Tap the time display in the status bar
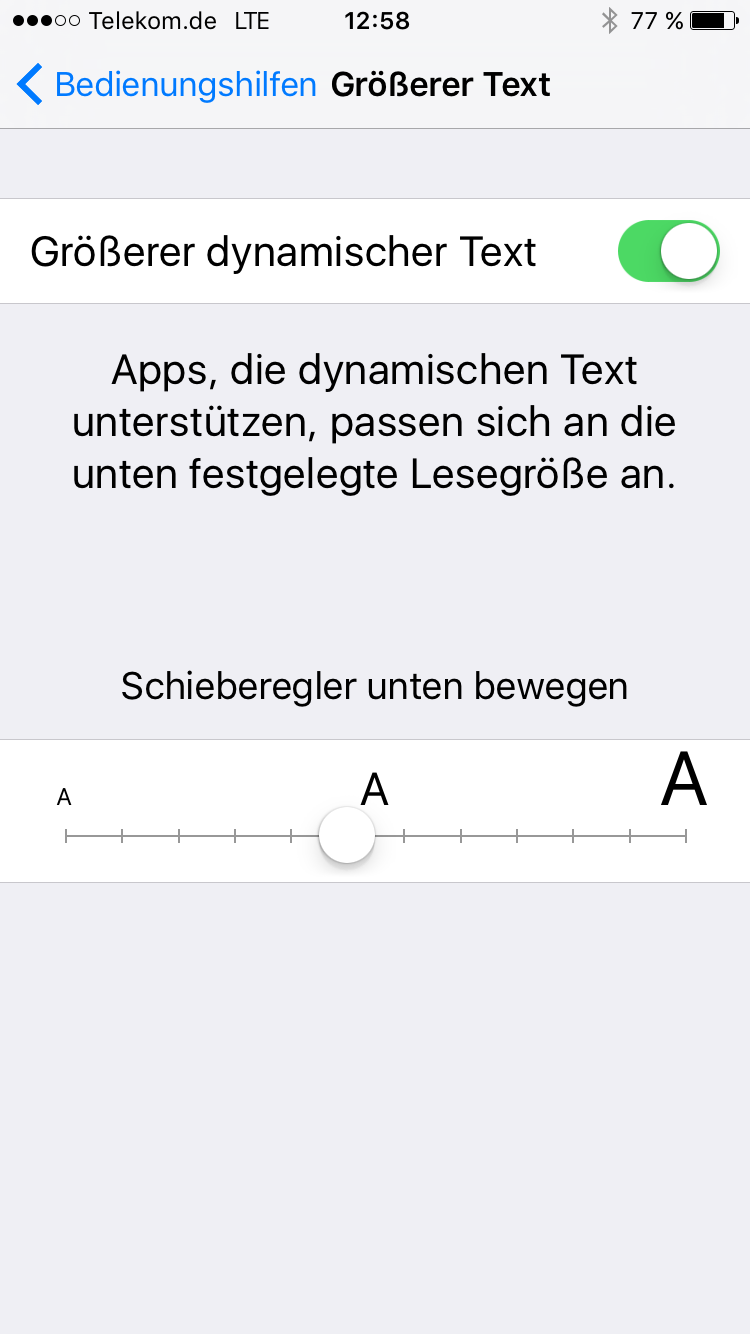 [x=377, y=19]
